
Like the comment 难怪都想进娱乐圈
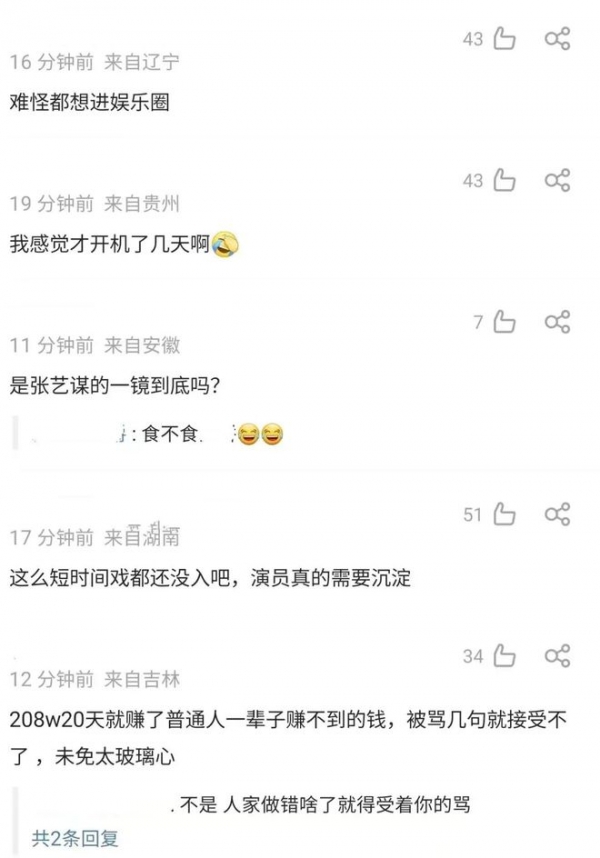coord(504,39)
